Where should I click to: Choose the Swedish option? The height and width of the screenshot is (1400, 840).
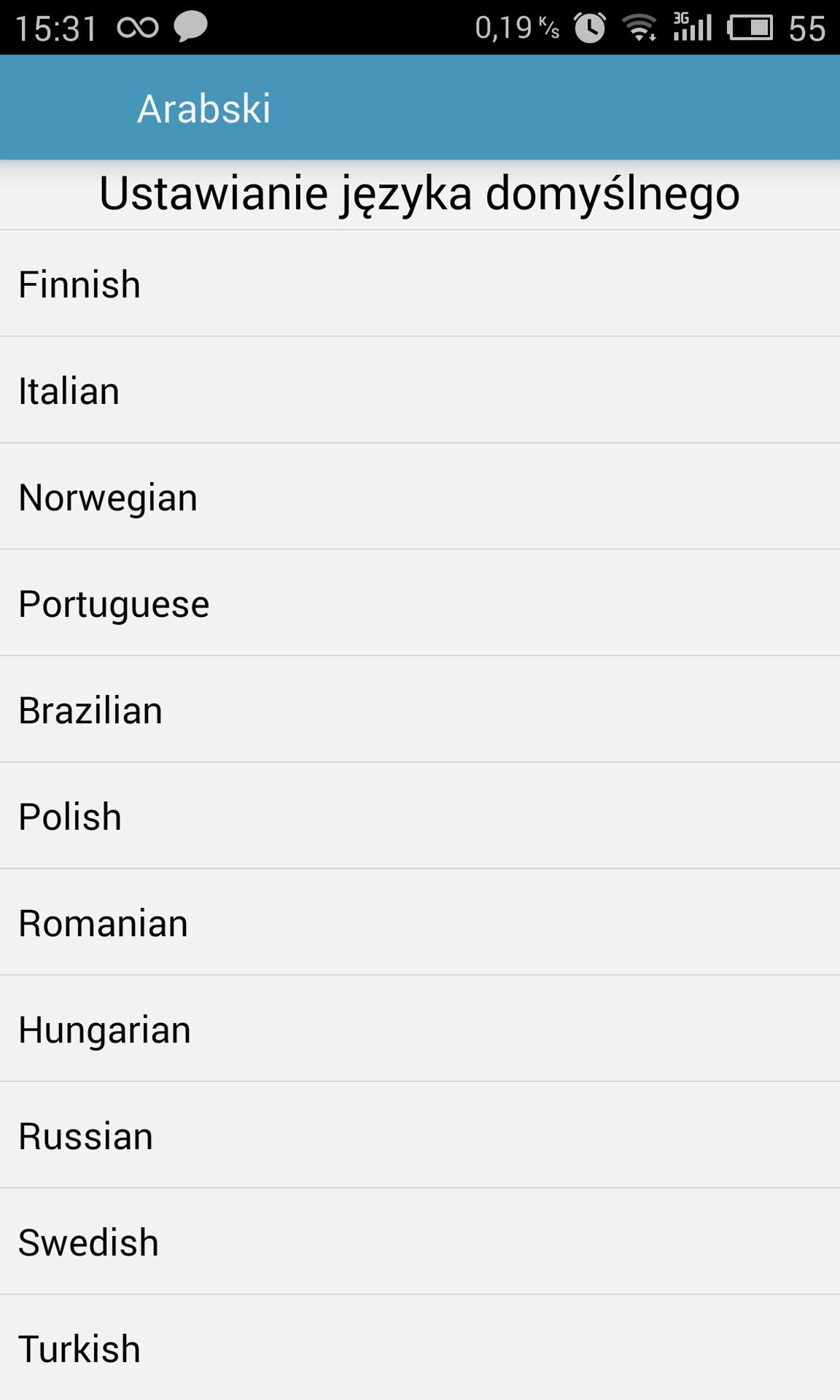420,1242
